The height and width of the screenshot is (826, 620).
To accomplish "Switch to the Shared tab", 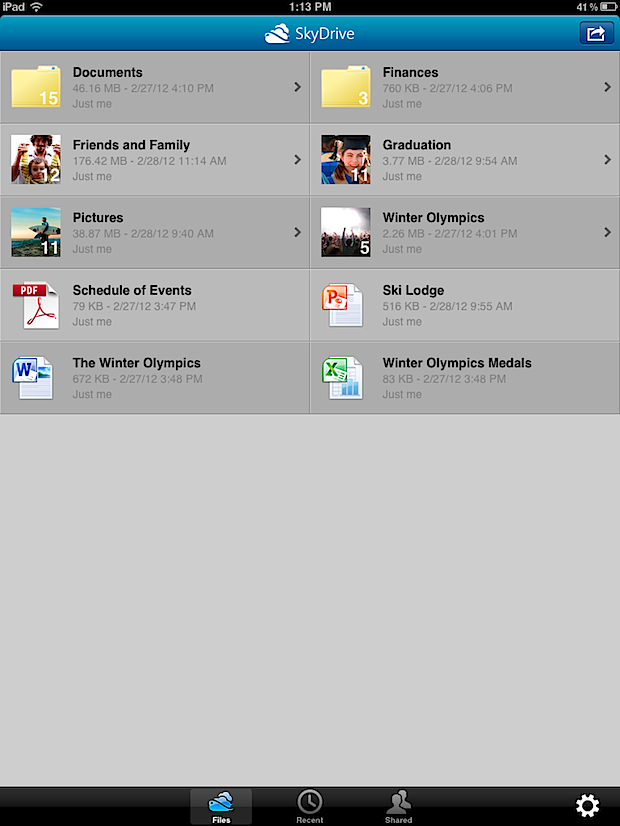I will coord(398,806).
